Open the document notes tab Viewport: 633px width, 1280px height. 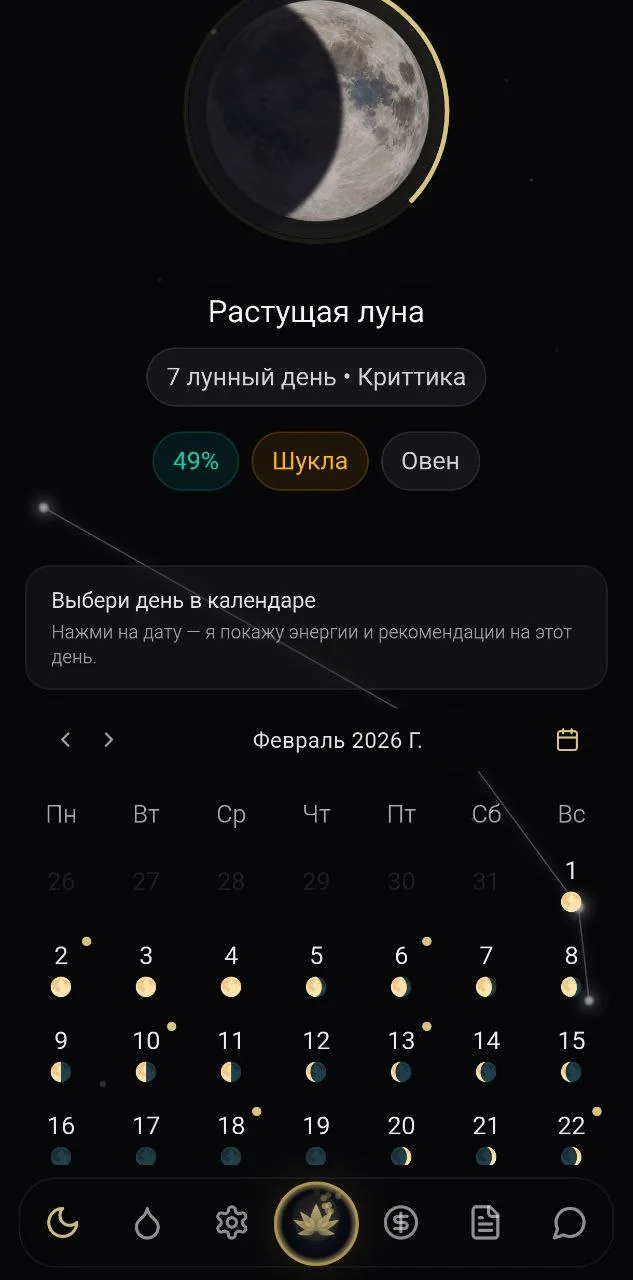(485, 1222)
